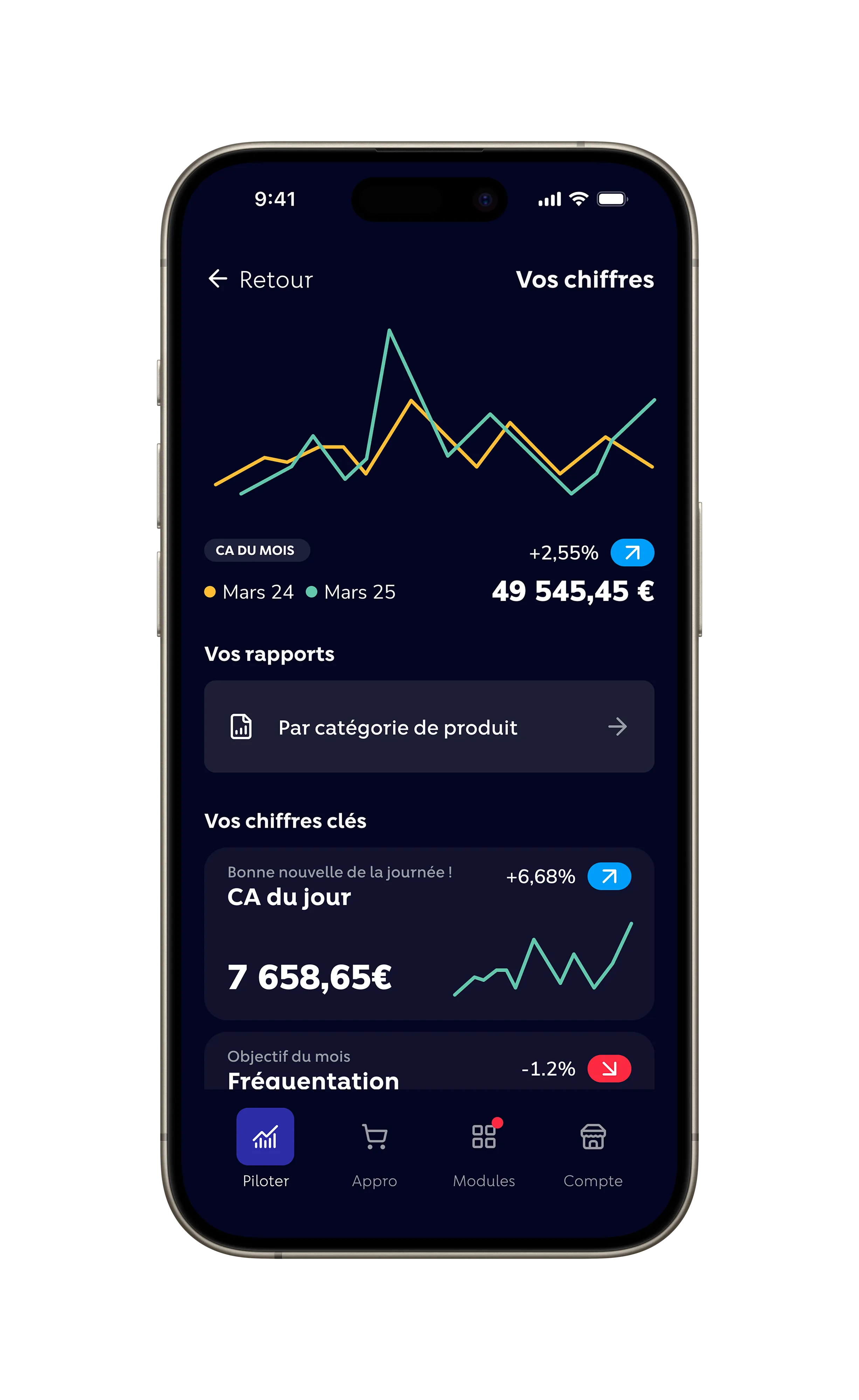Switch to the Piloter tab
859x1400 pixels.
tap(265, 1148)
